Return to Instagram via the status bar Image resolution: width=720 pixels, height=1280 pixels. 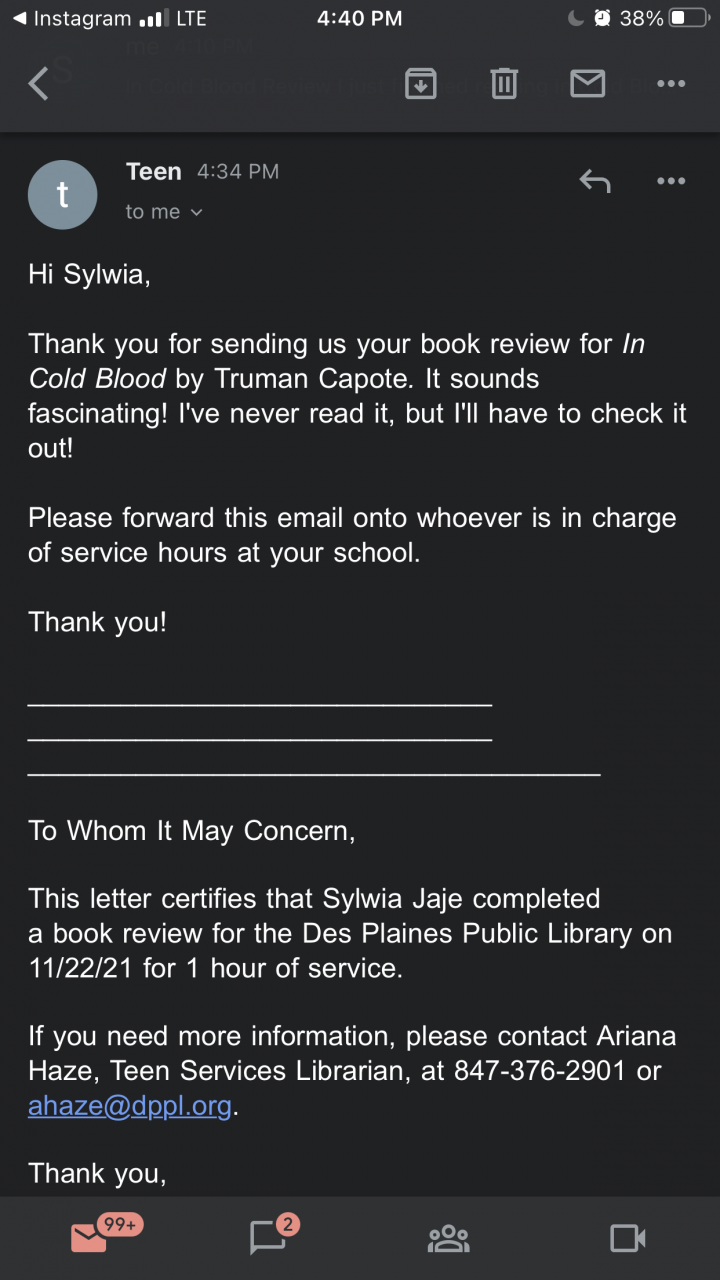point(70,18)
